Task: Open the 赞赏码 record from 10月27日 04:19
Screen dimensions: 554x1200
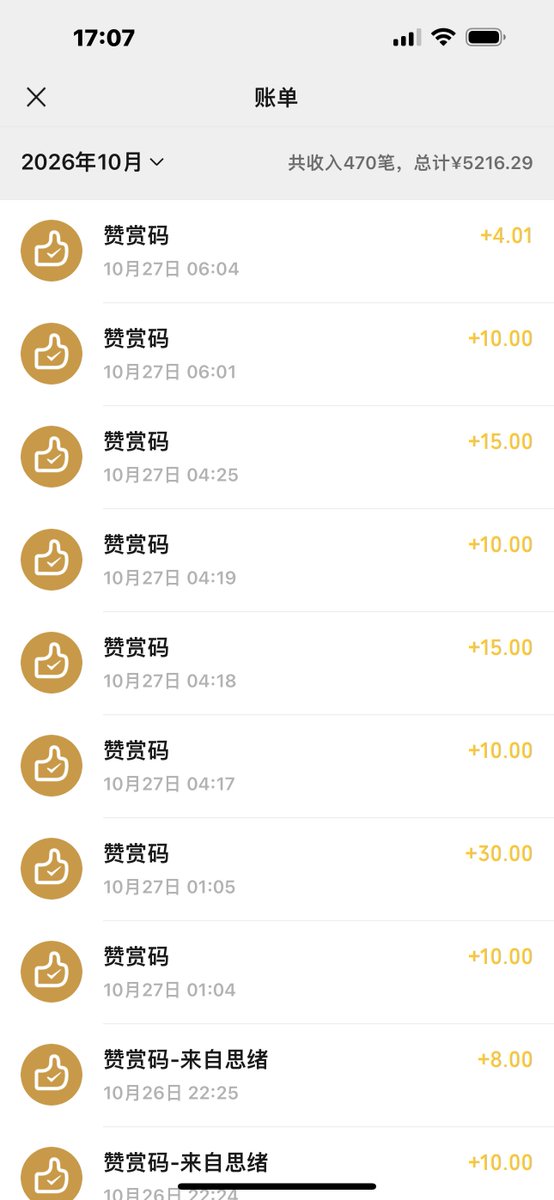Action: 277,560
